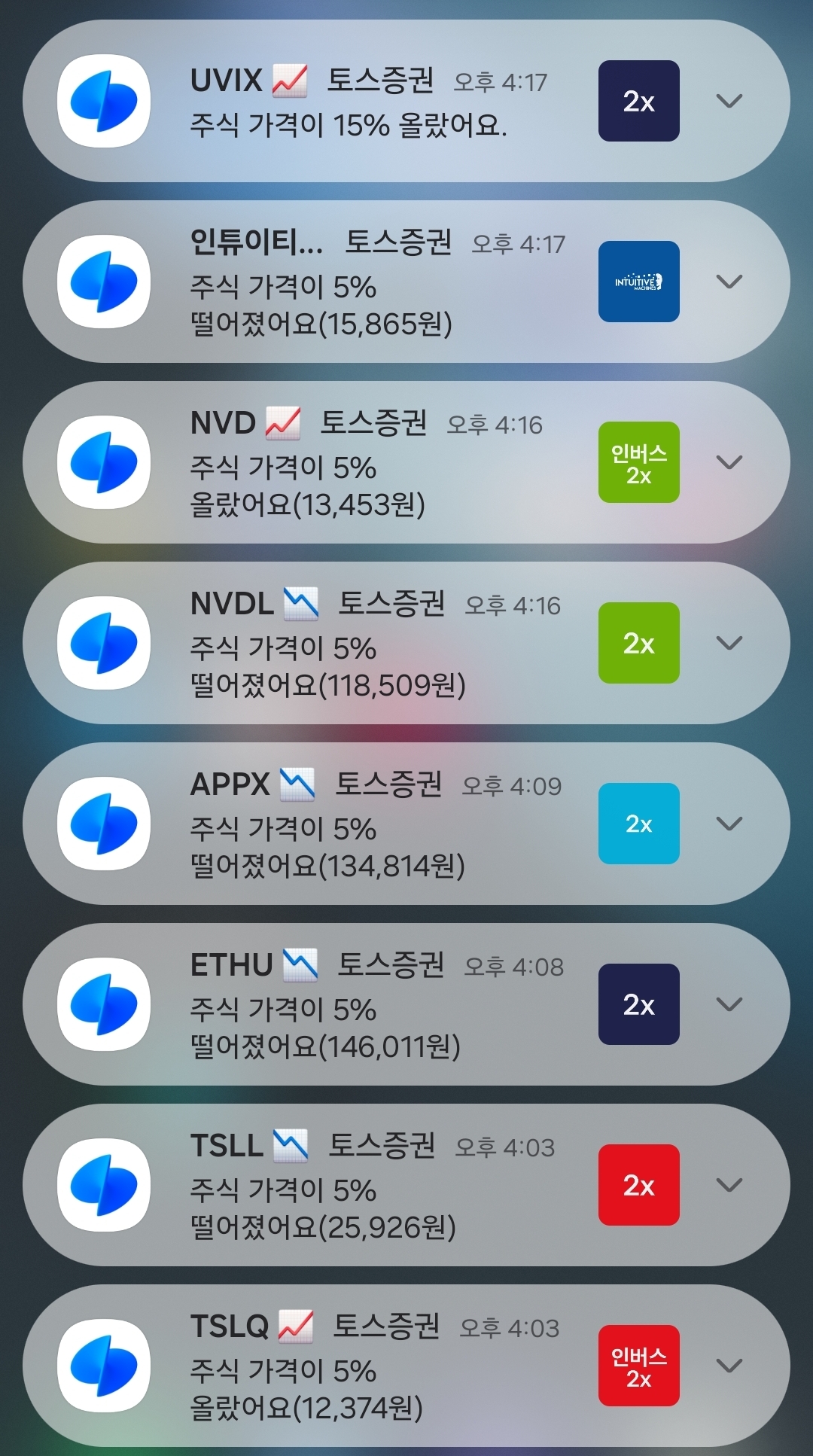Expand the 인튜이티 notification chevron
Screen dimensions: 813x1456
pyautogui.click(x=729, y=282)
